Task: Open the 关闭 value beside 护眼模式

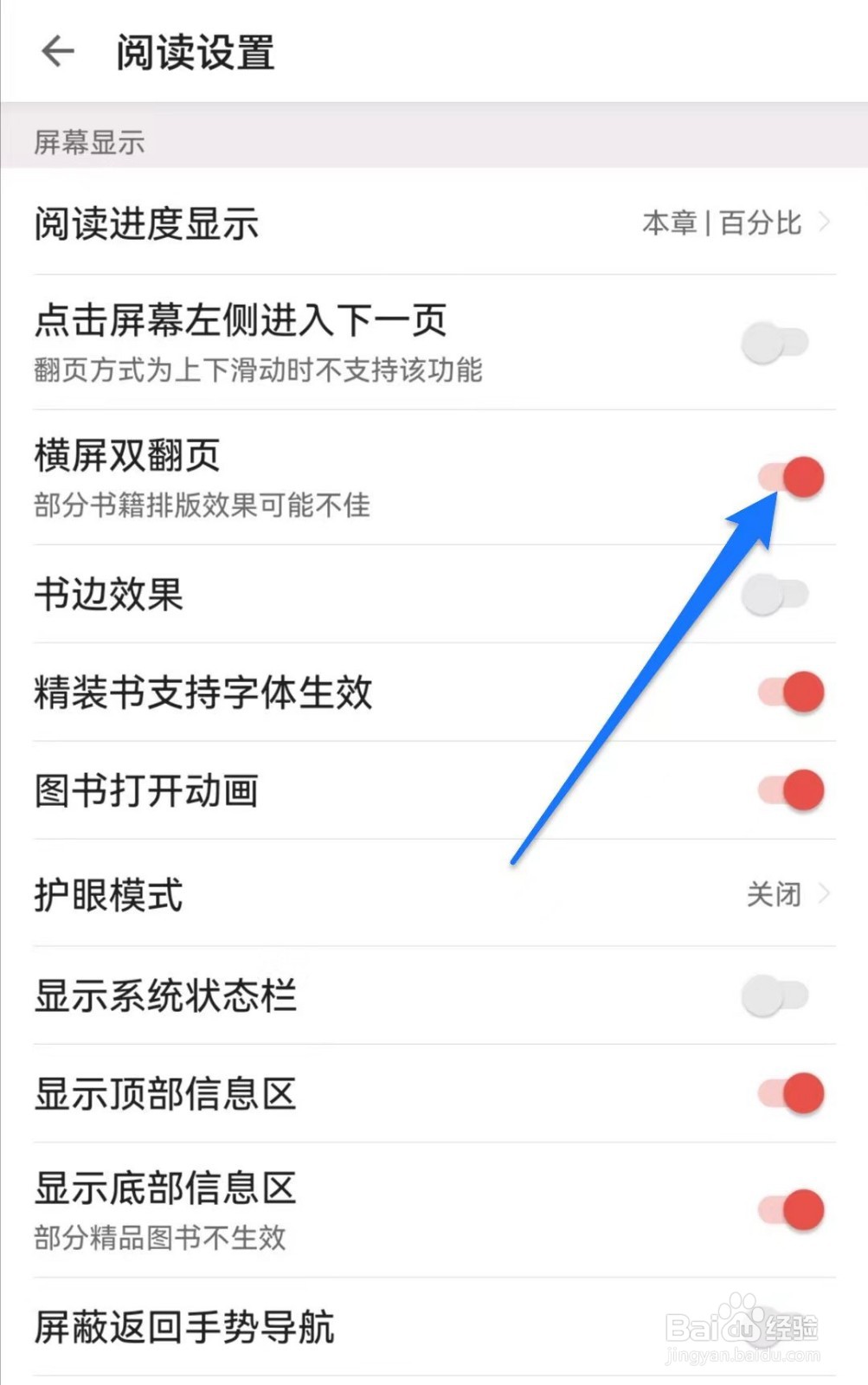Action: click(x=775, y=894)
